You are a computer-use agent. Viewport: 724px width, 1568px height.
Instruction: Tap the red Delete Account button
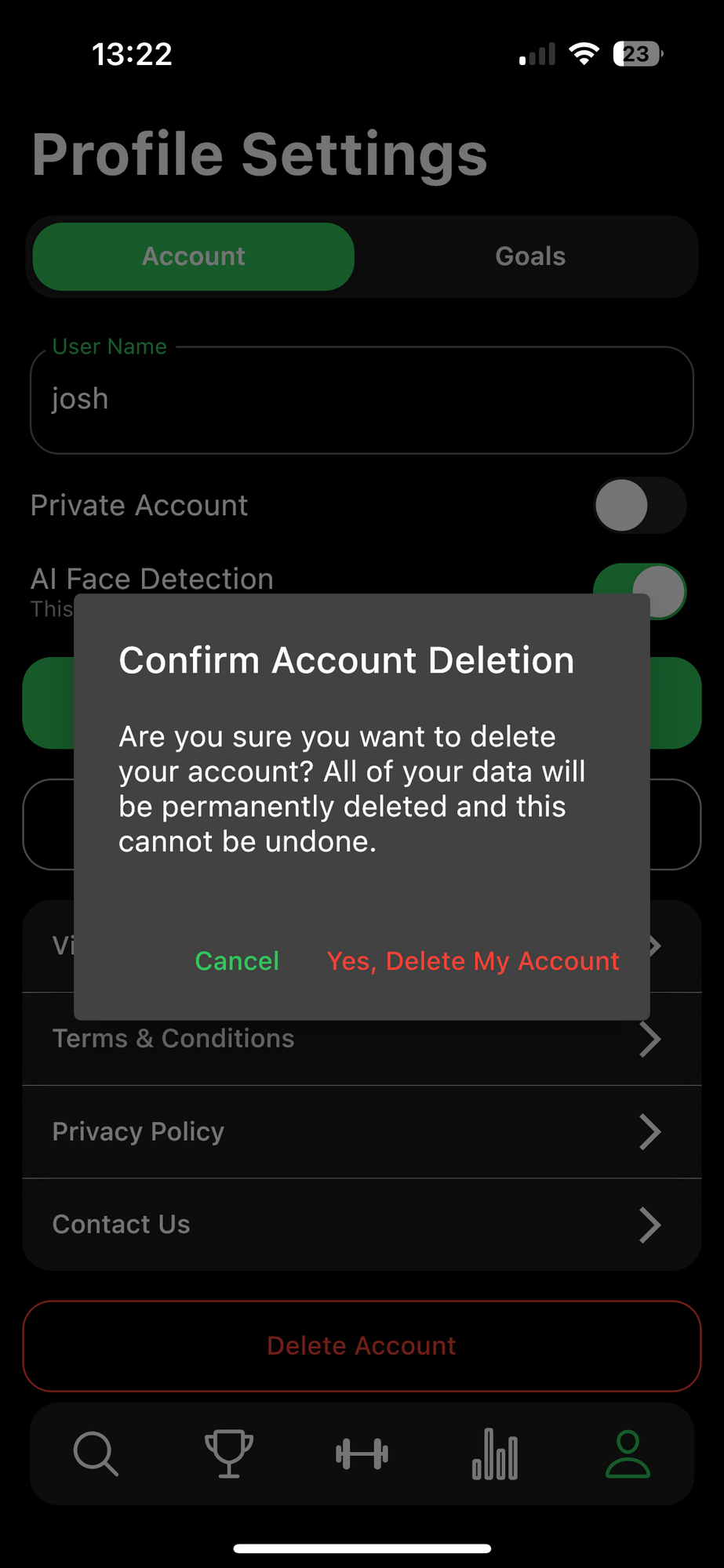click(x=361, y=1345)
